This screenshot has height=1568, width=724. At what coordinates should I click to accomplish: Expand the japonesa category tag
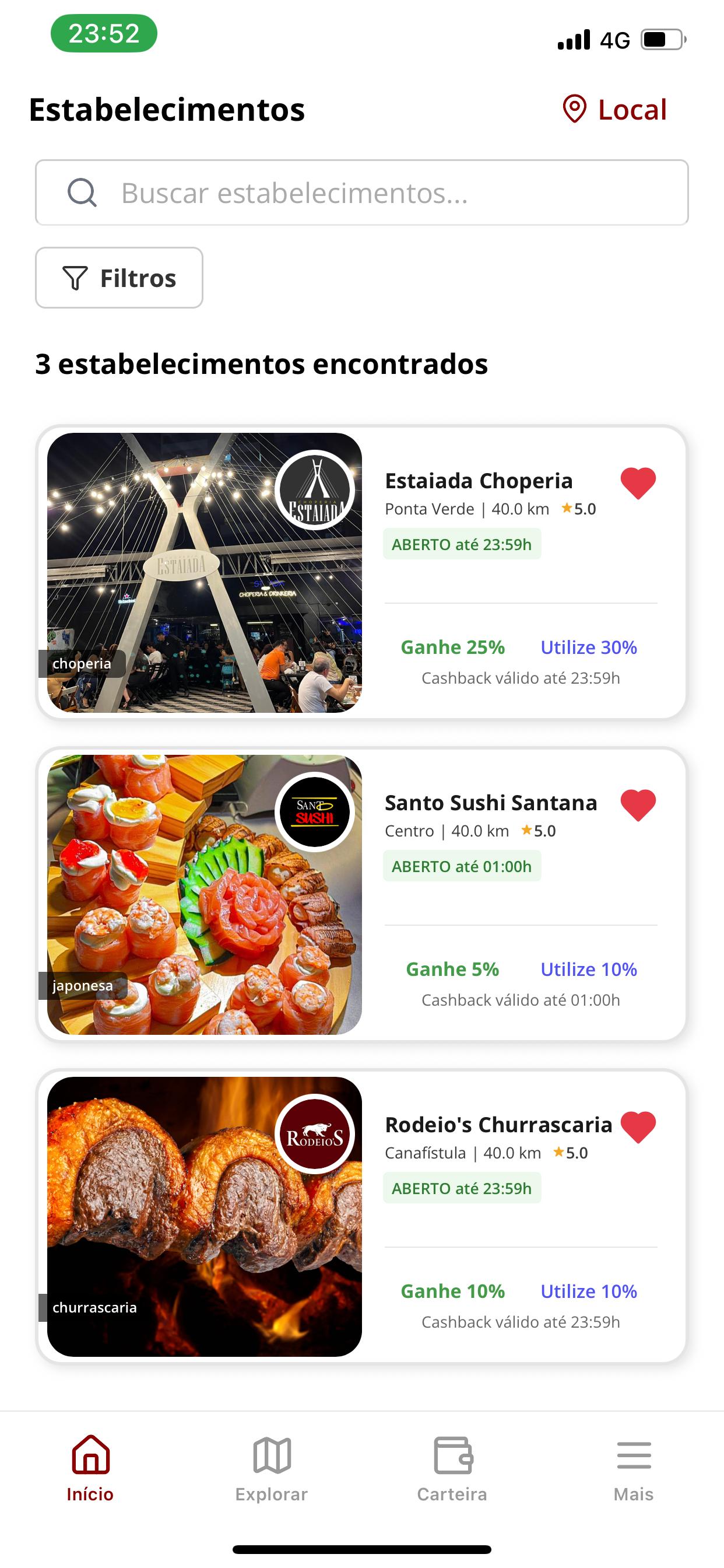tap(82, 985)
